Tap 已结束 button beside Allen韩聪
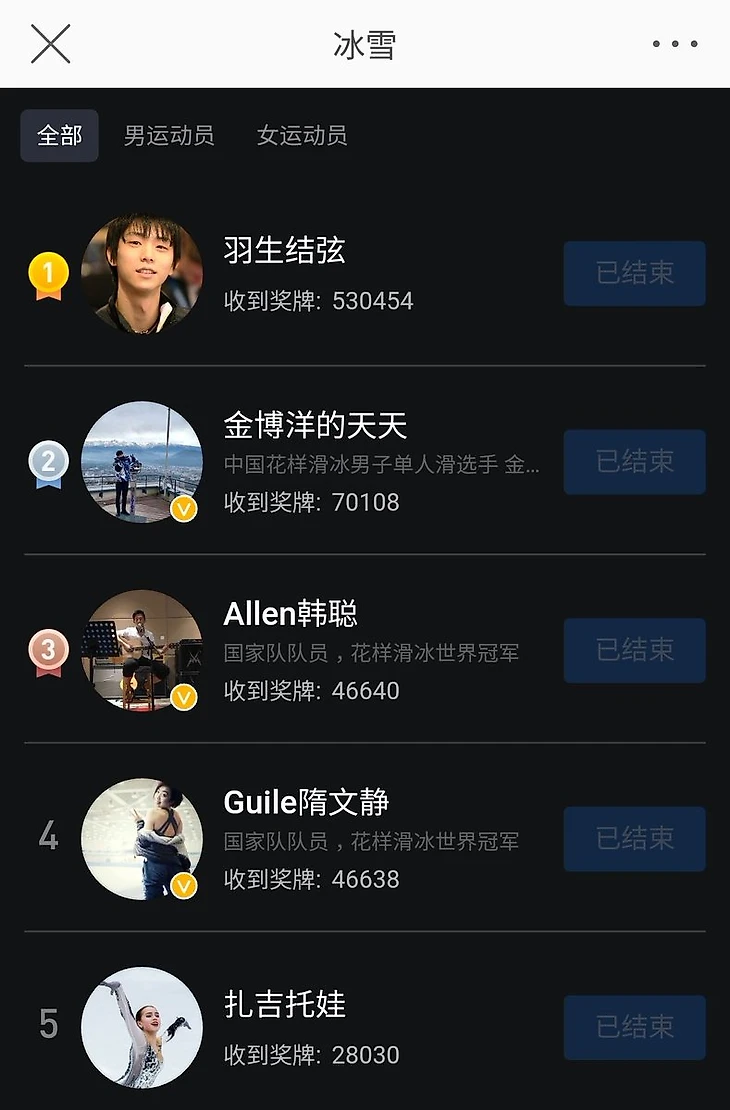Viewport: 730px width, 1110px height. (x=635, y=651)
